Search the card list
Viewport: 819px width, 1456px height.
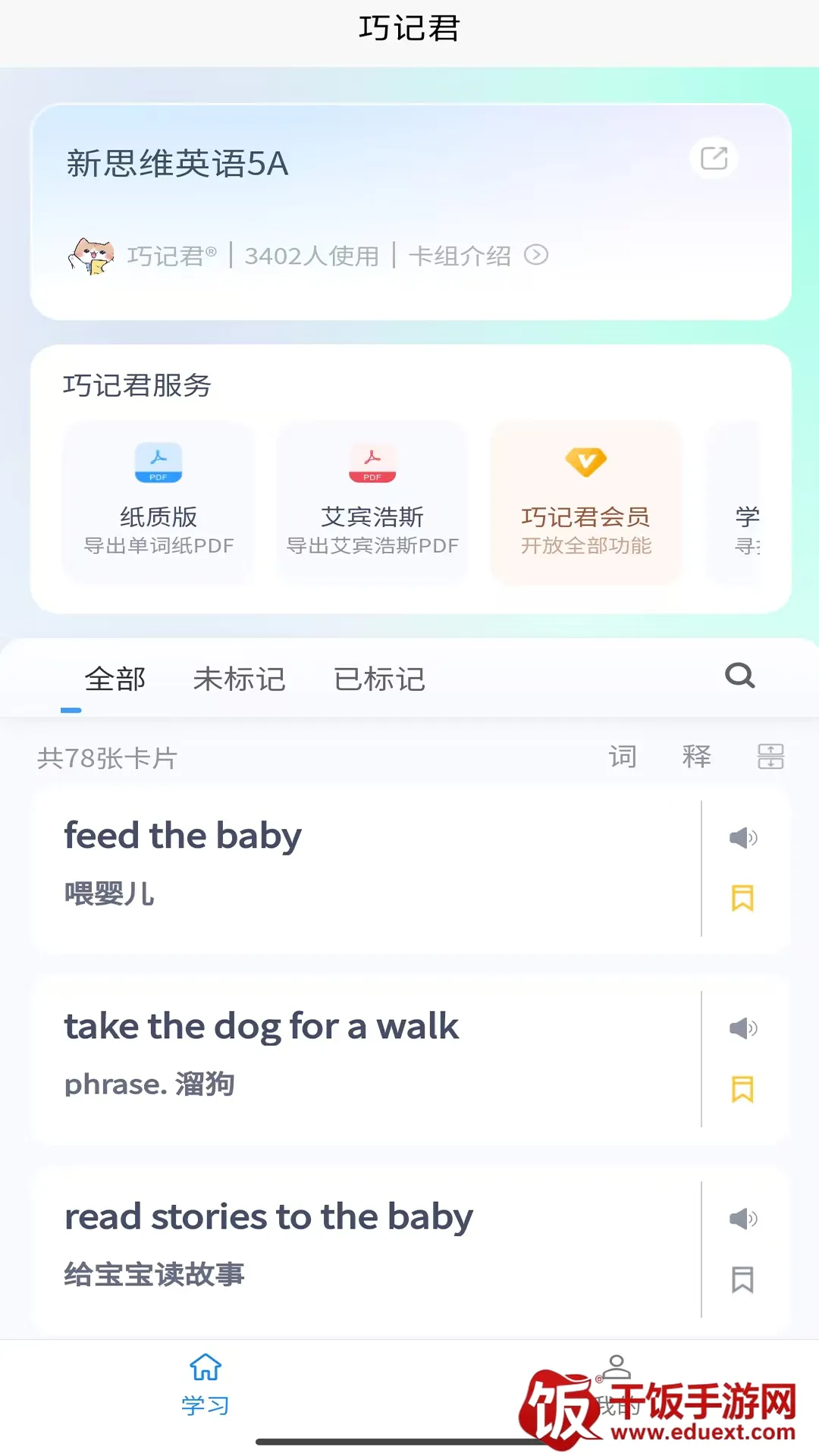[x=739, y=675]
